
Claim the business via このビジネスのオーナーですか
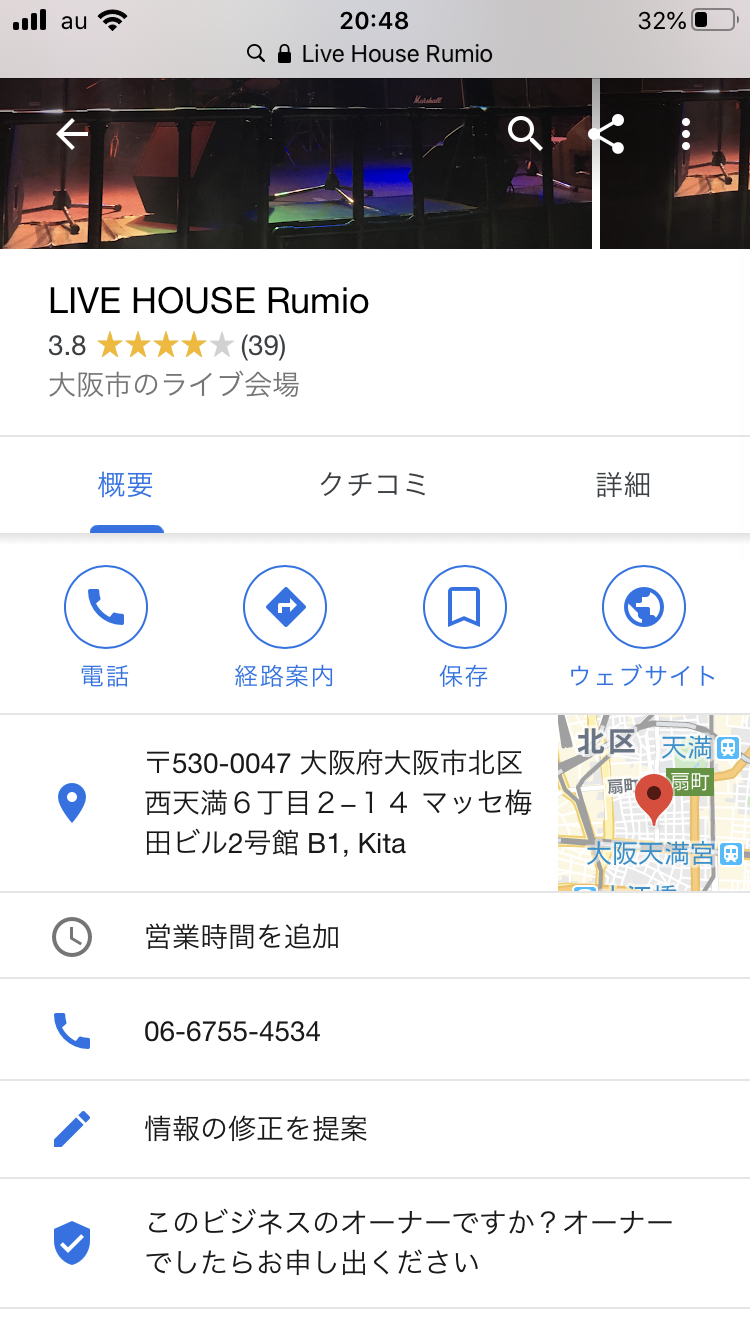[408, 1242]
